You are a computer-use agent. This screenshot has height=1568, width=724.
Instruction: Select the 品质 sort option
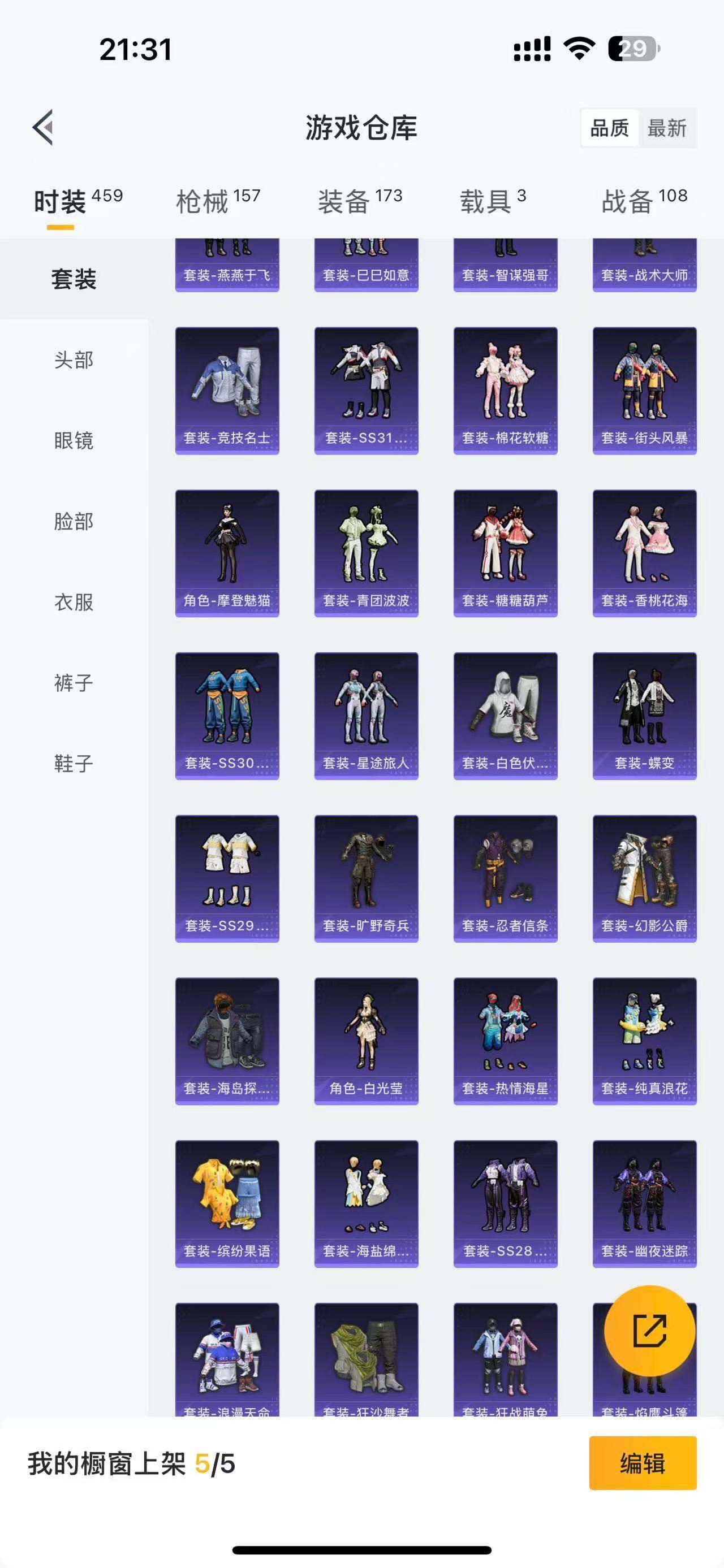(610, 128)
